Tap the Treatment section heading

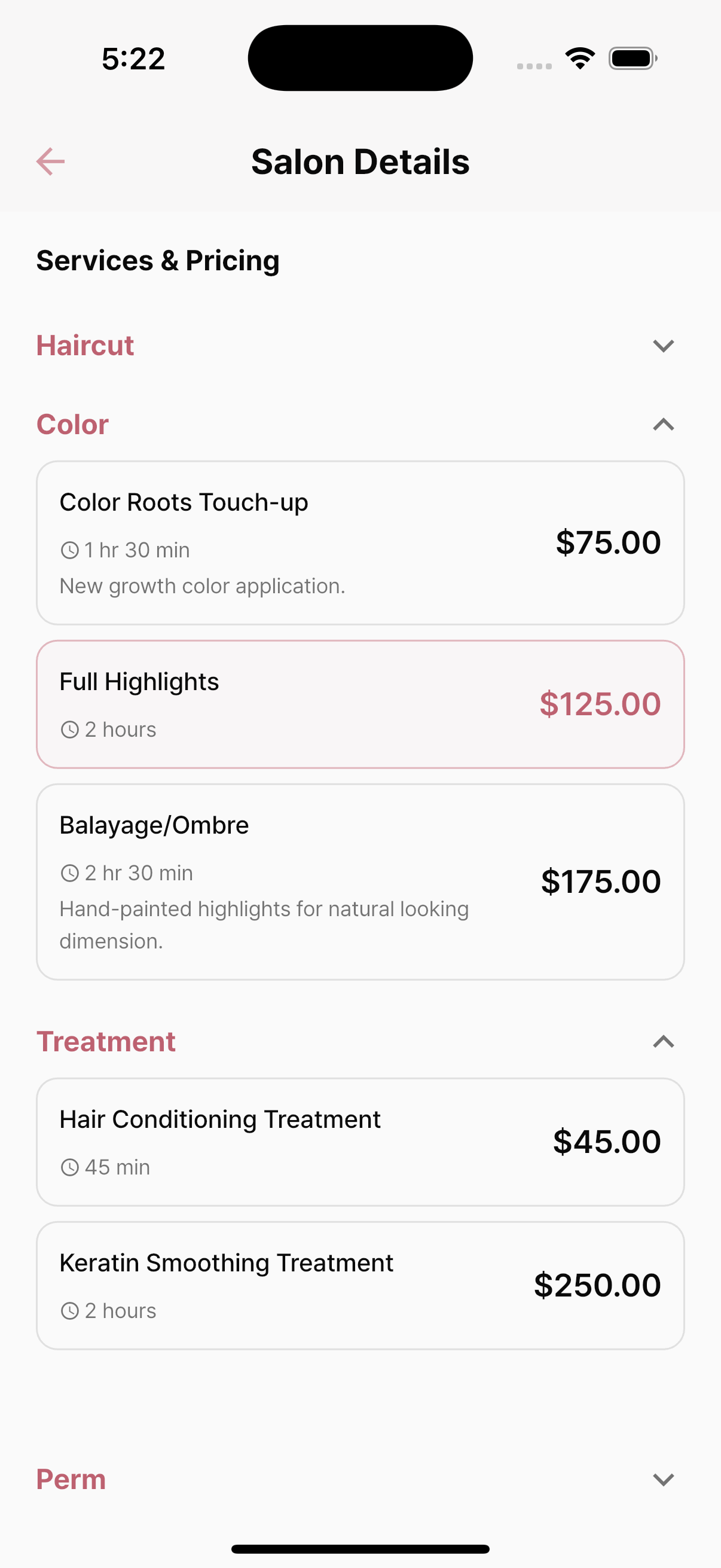[105, 1042]
